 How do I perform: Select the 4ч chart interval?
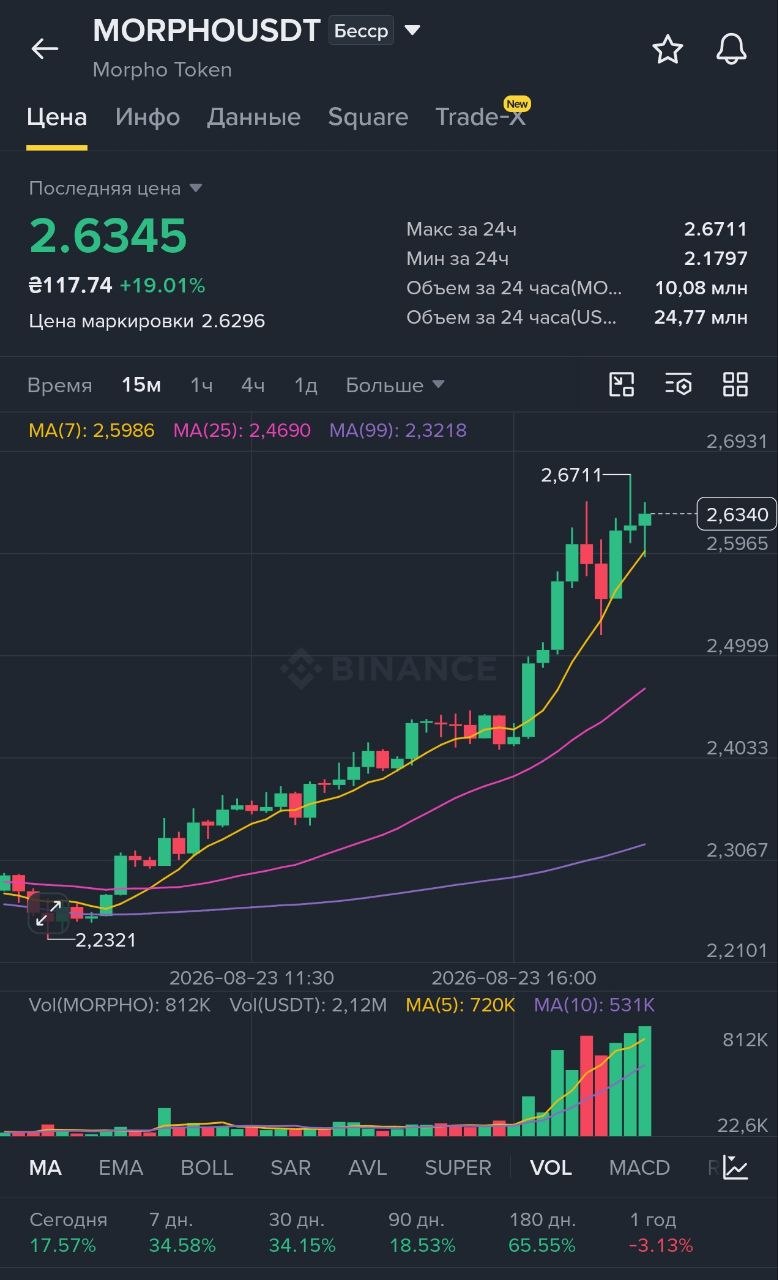[x=253, y=385]
